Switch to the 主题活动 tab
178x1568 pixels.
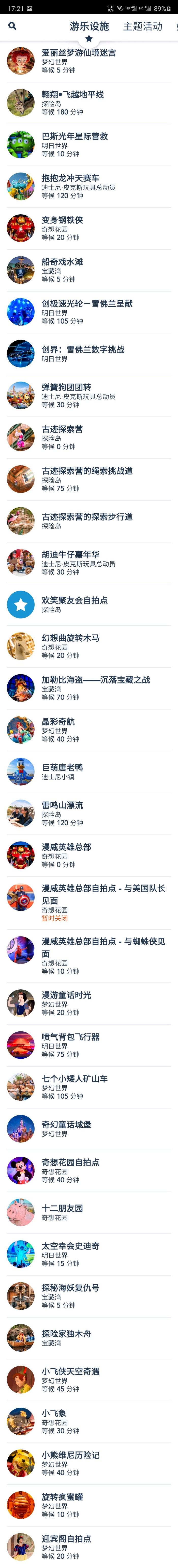[x=143, y=27]
